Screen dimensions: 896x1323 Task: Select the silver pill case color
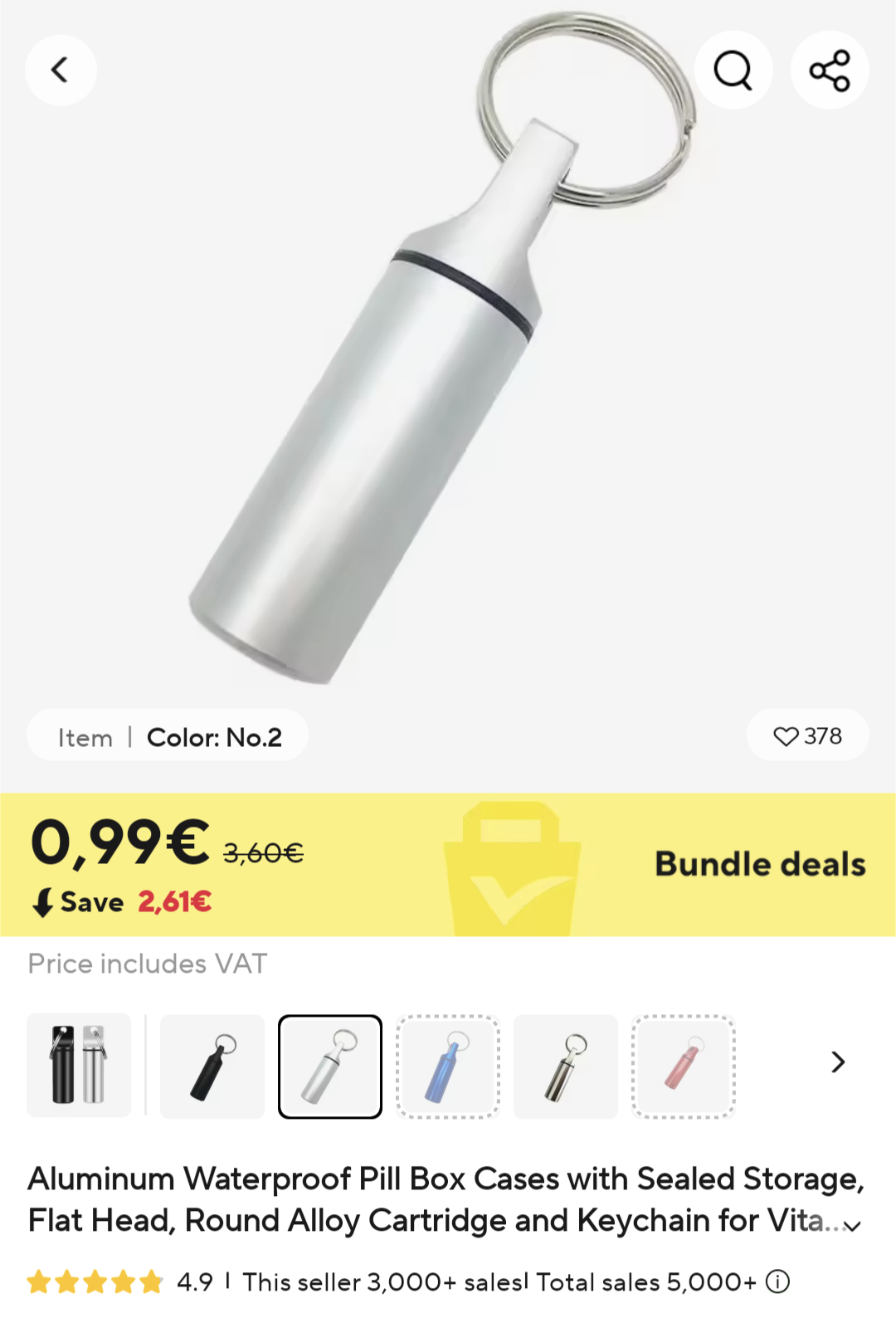[330, 1067]
